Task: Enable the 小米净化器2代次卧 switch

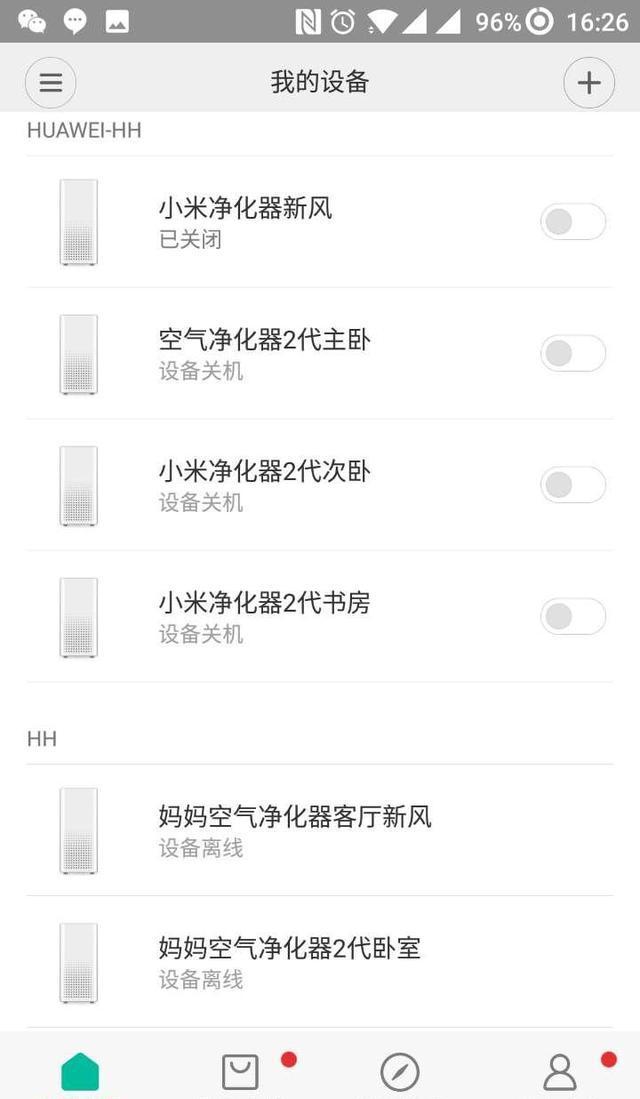Action: [573, 485]
